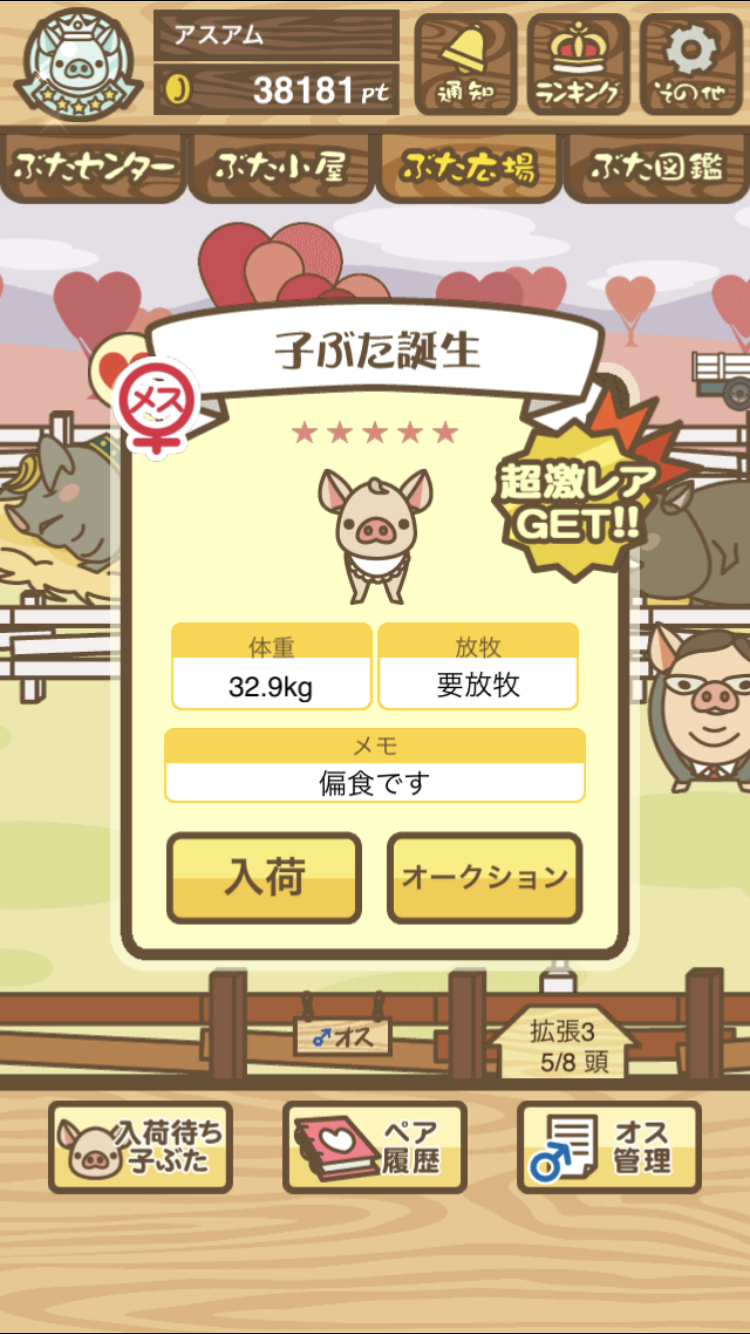The width and height of the screenshot is (750, 1334).
Task: Switch to the ぶた小屋 tab
Action: 281,167
